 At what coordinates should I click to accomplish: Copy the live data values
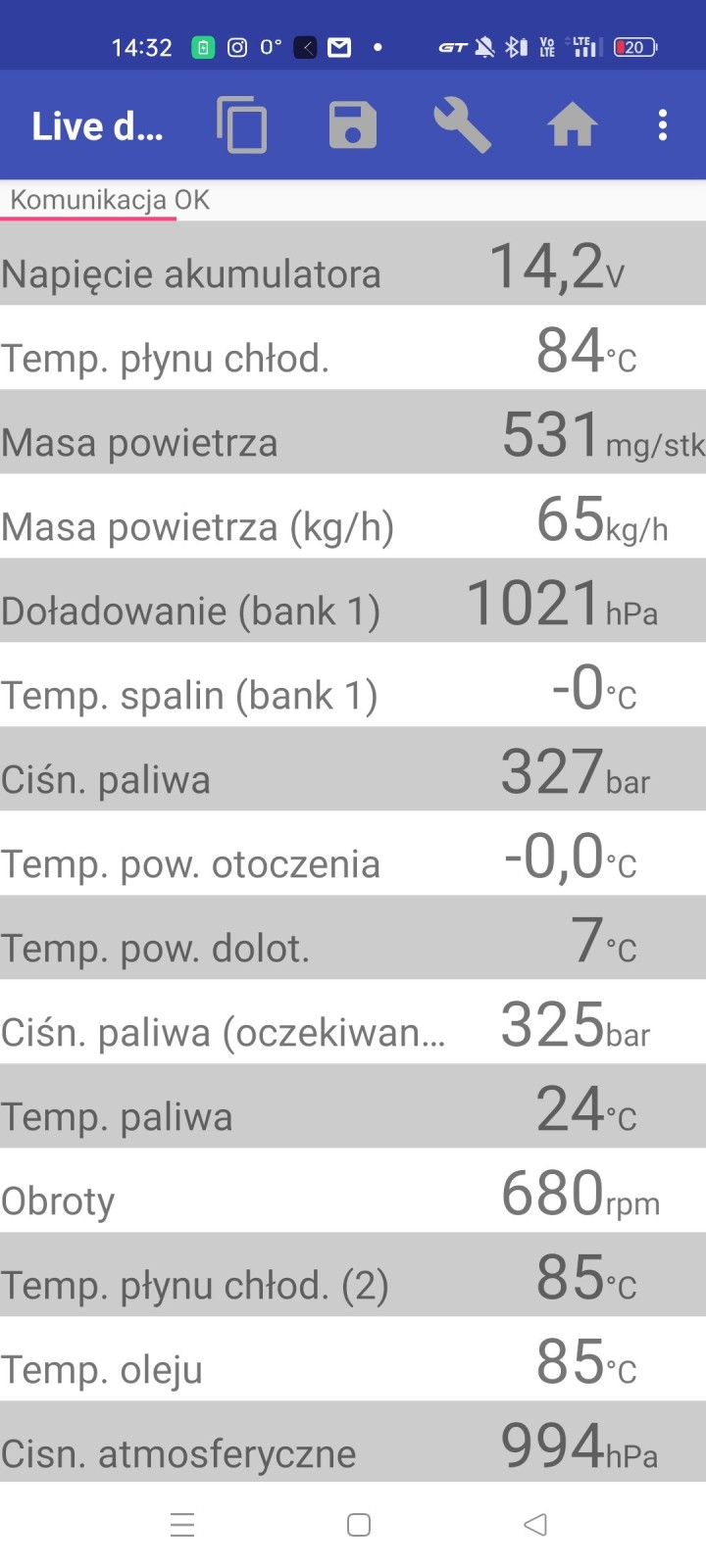pyautogui.click(x=241, y=124)
